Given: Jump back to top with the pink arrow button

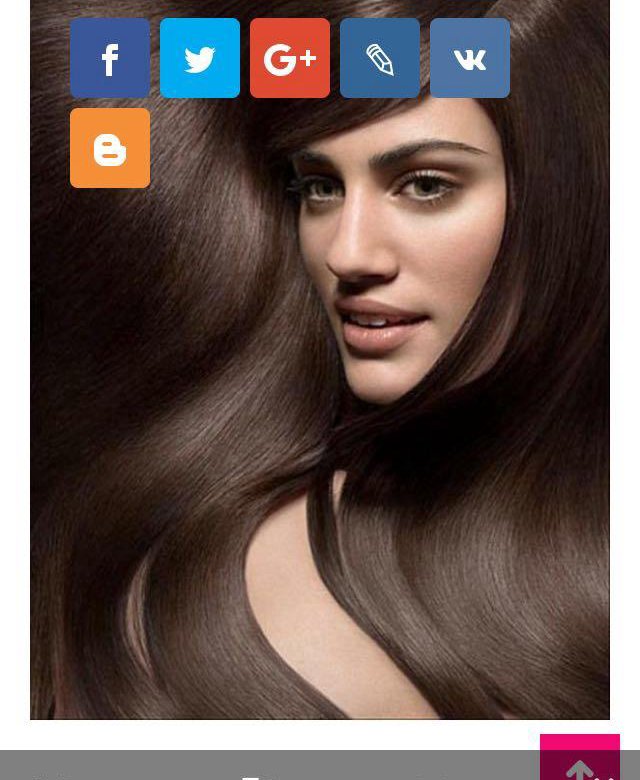Looking at the screenshot, I should [x=580, y=760].
